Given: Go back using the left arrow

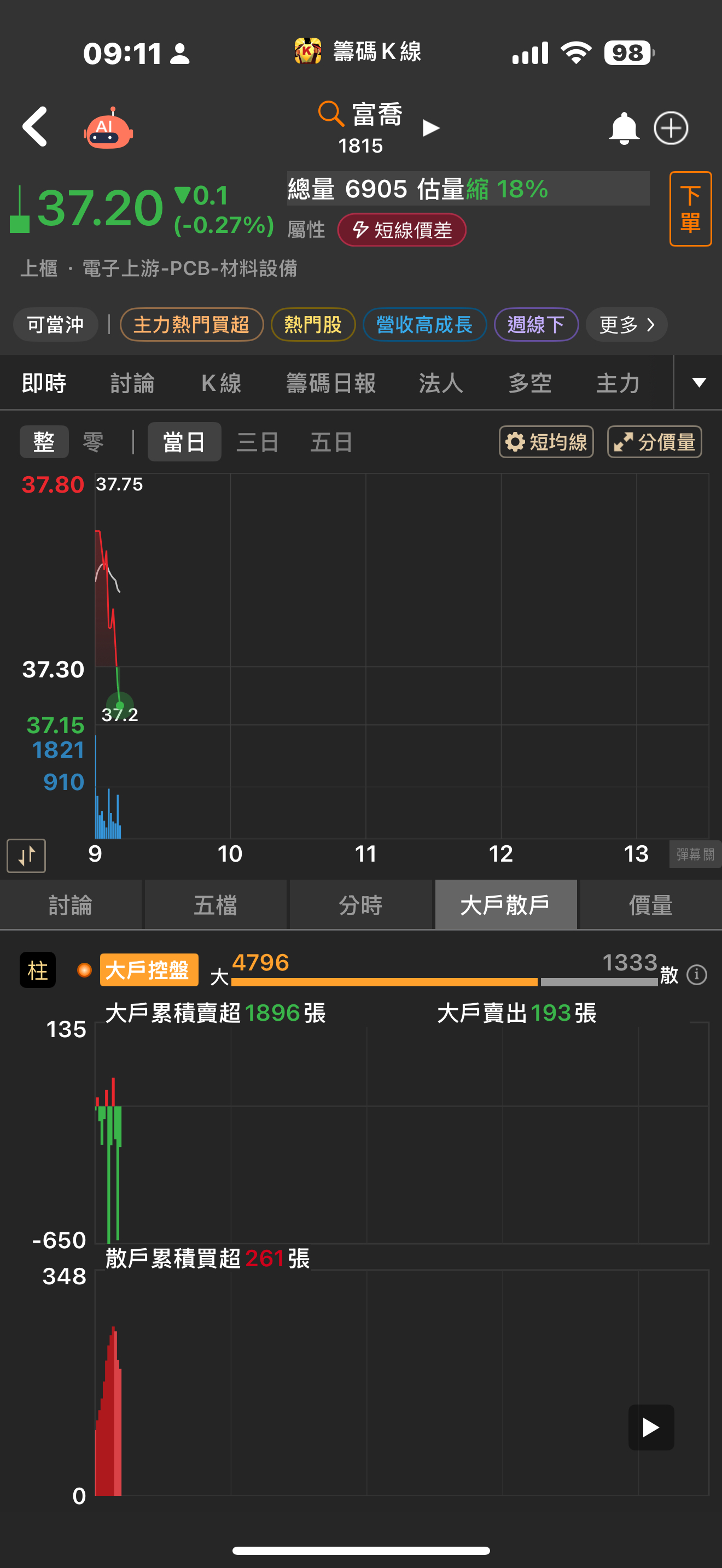Looking at the screenshot, I should (x=36, y=127).
